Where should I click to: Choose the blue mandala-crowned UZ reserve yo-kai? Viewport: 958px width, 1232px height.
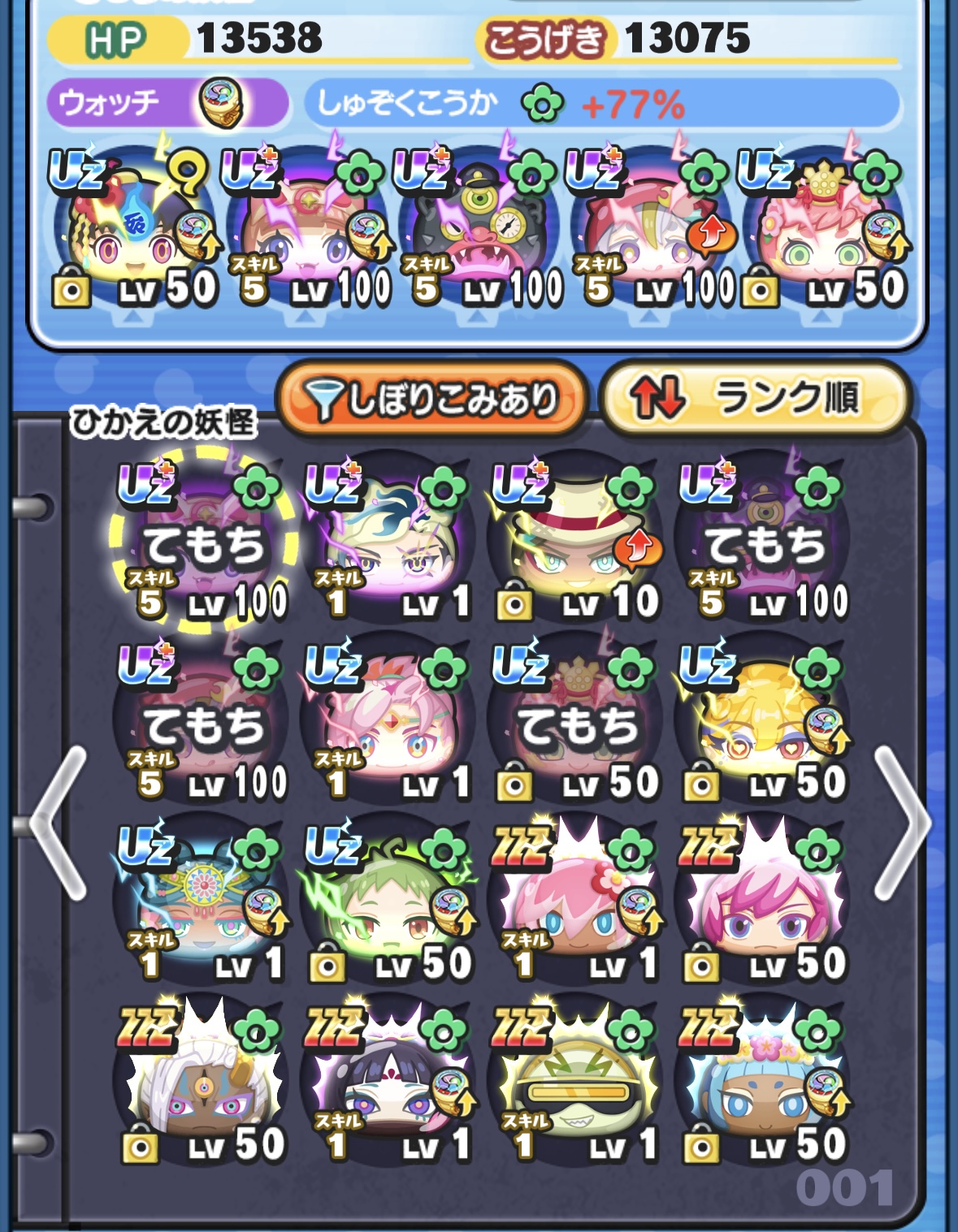pyautogui.click(x=202, y=903)
